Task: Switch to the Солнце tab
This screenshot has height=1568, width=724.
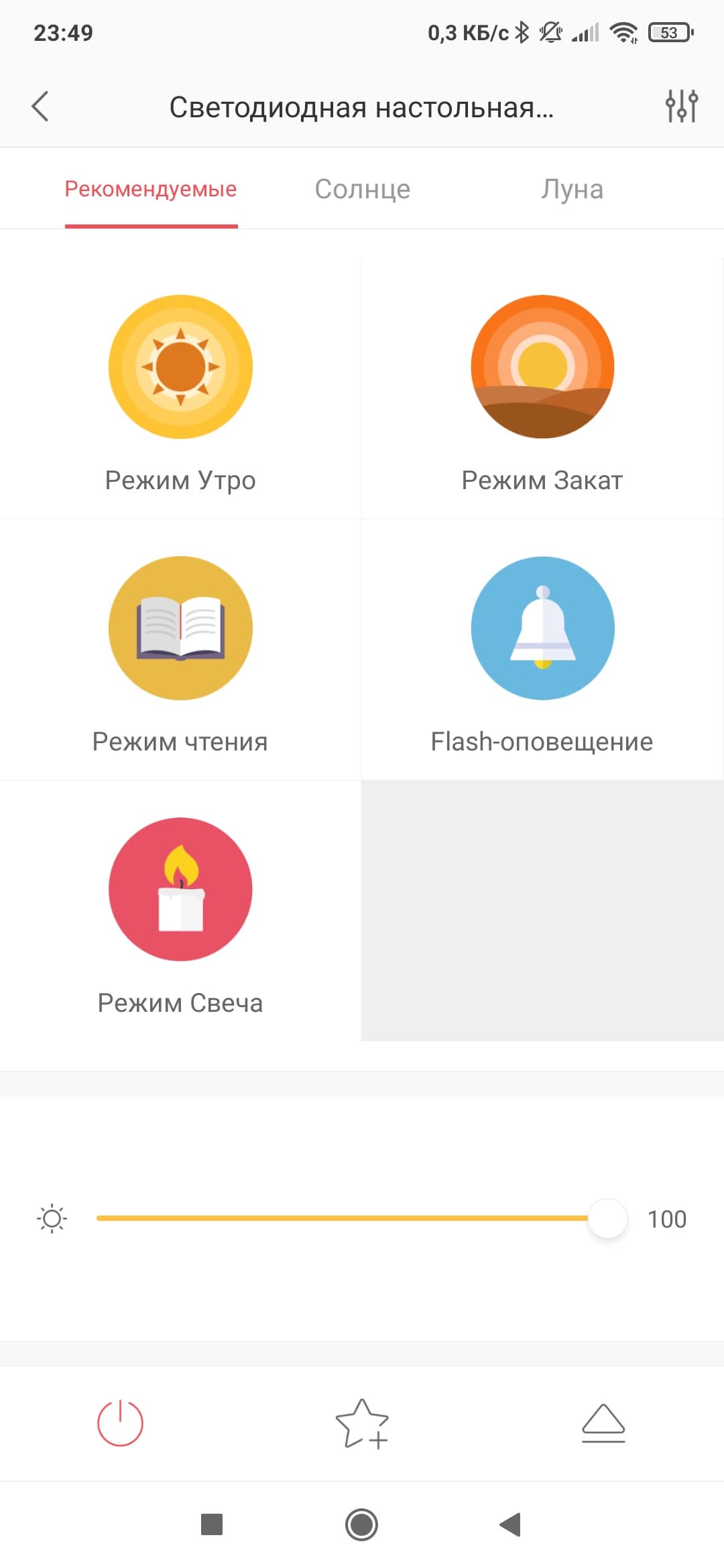Action: (x=362, y=190)
